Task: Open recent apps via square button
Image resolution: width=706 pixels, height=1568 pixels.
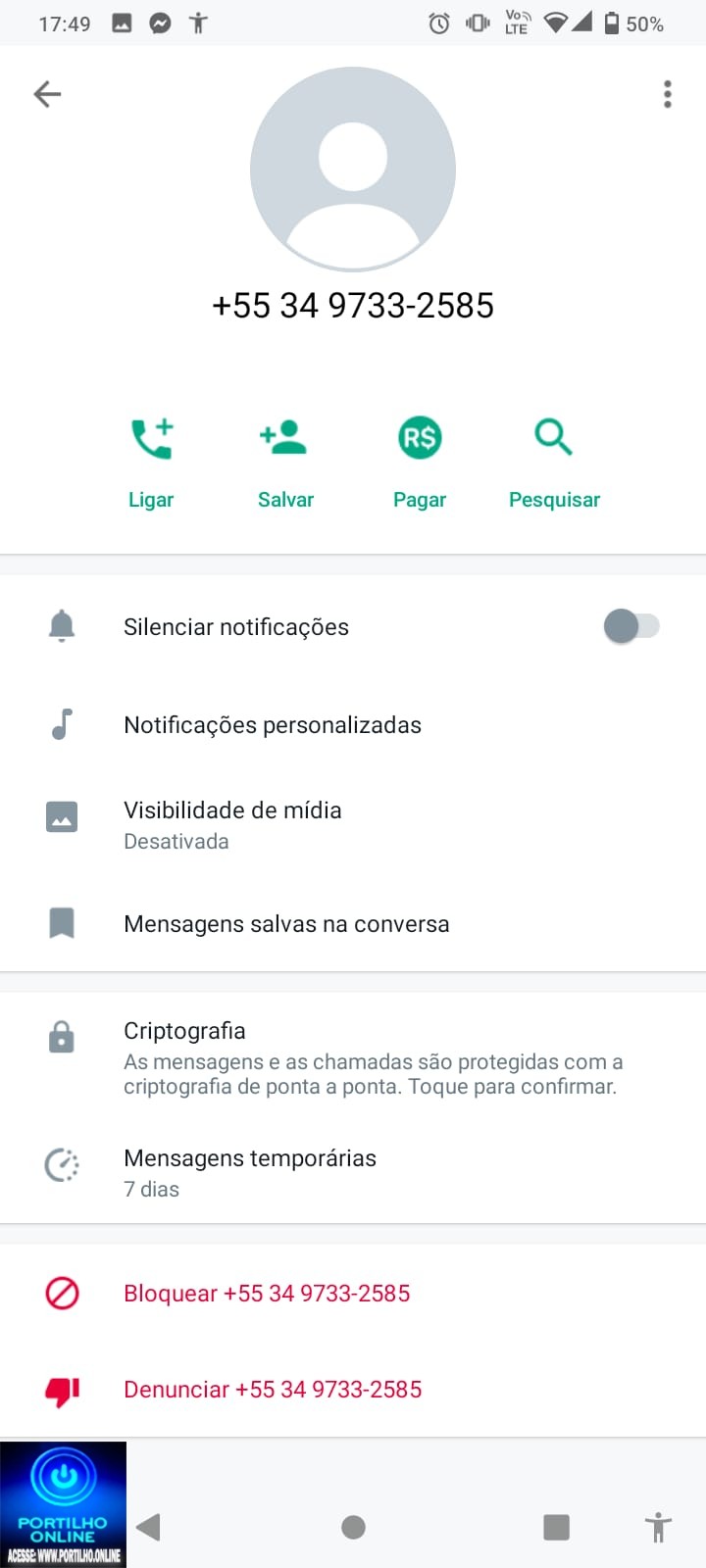Action: (556, 1527)
